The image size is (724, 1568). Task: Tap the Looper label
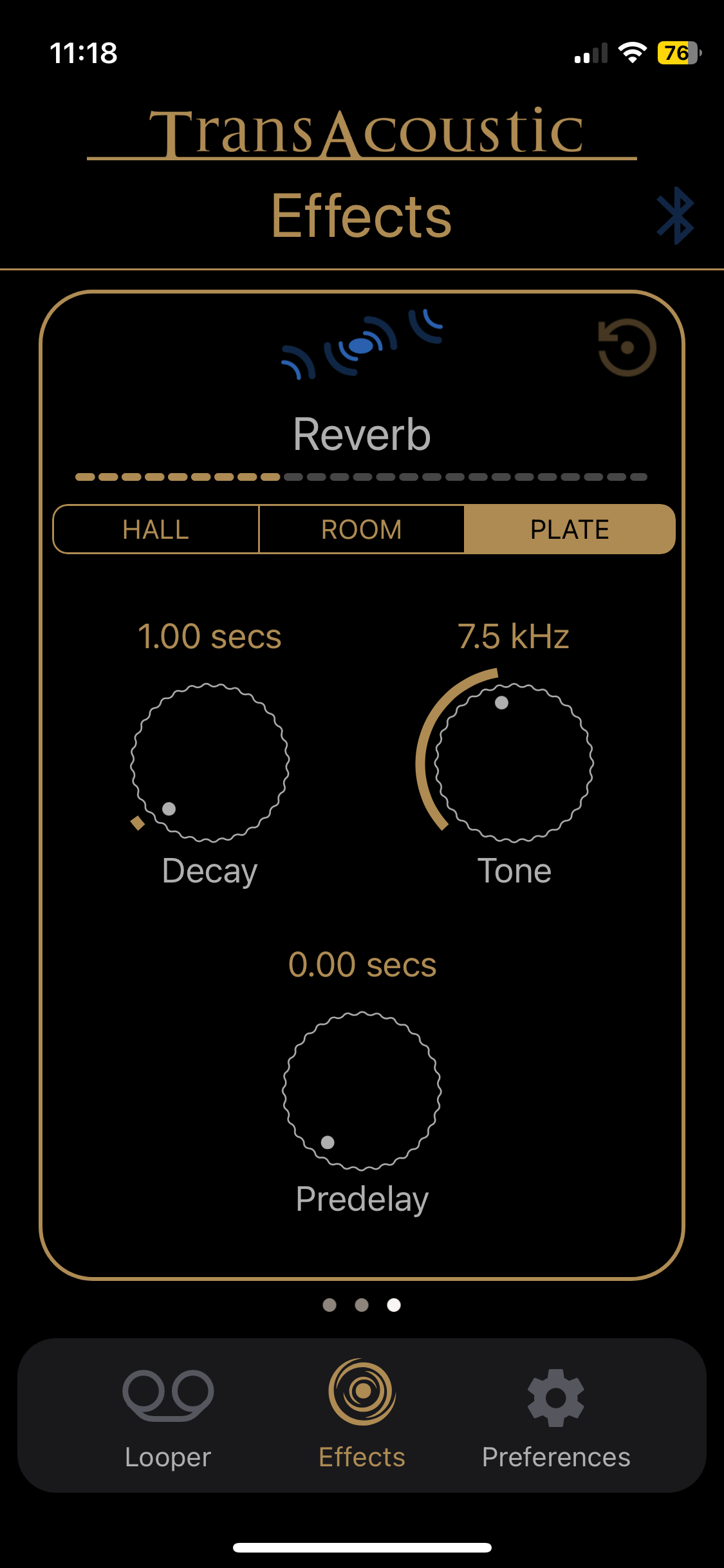167,1459
